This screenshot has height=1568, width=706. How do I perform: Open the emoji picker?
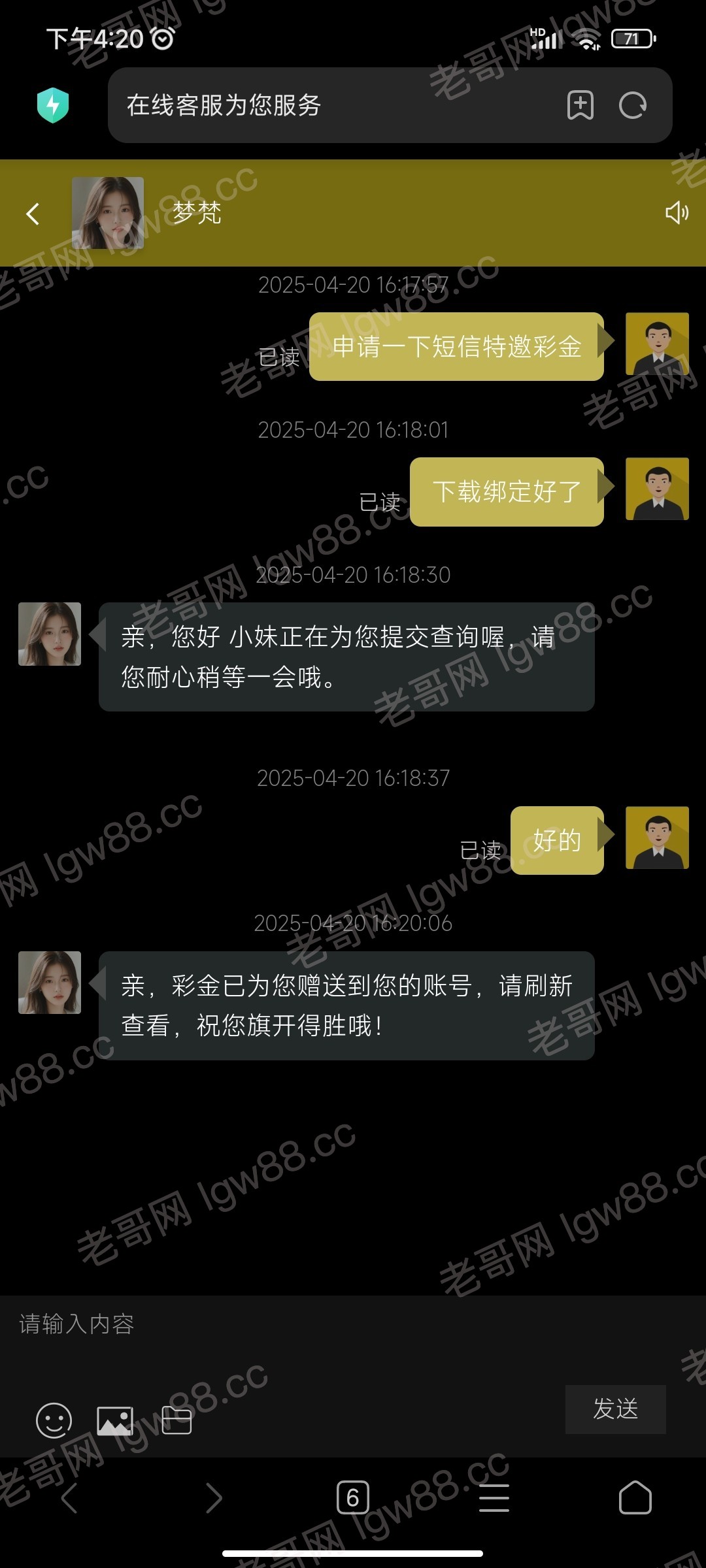(x=54, y=1420)
